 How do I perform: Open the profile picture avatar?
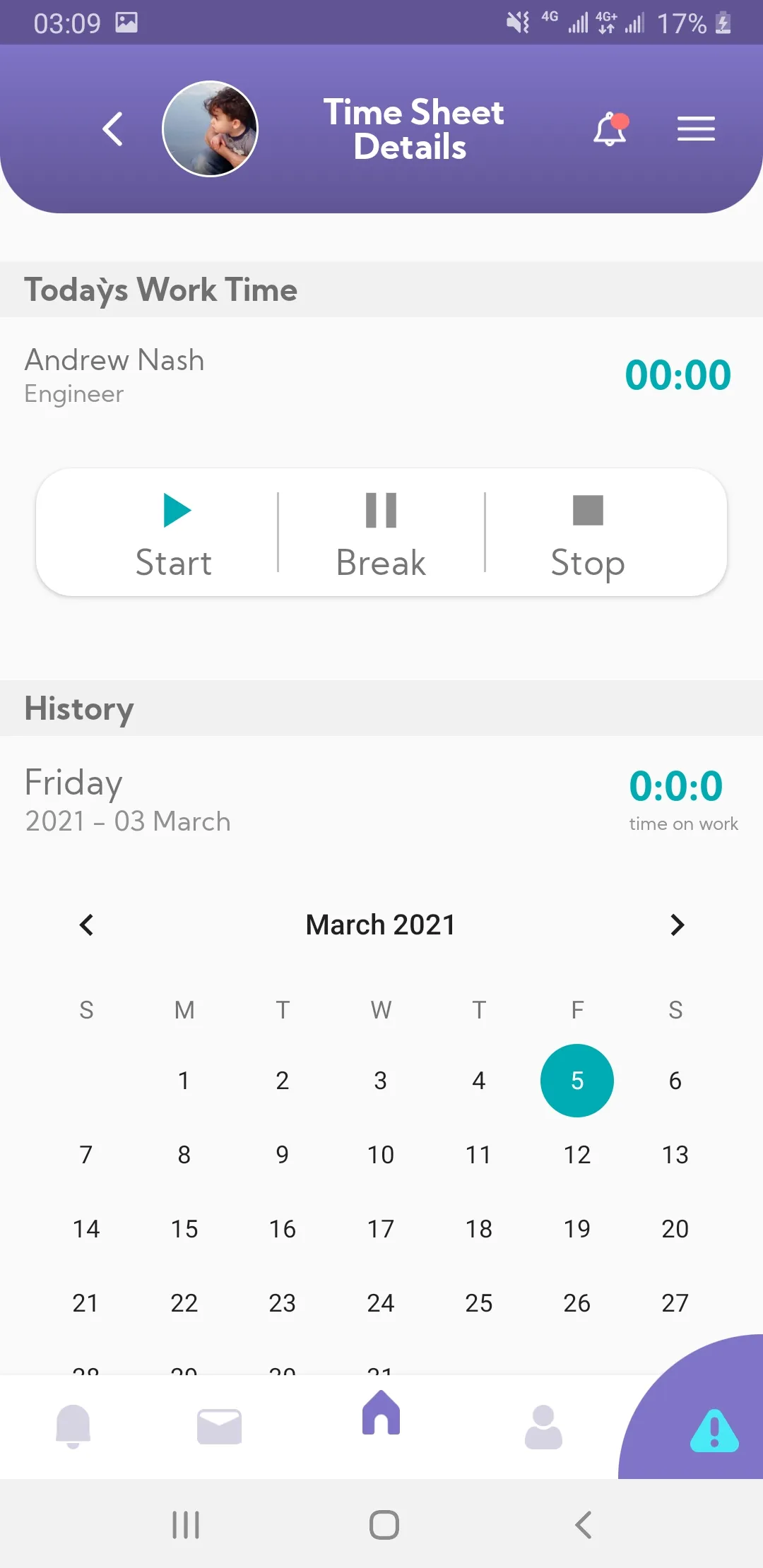(210, 129)
